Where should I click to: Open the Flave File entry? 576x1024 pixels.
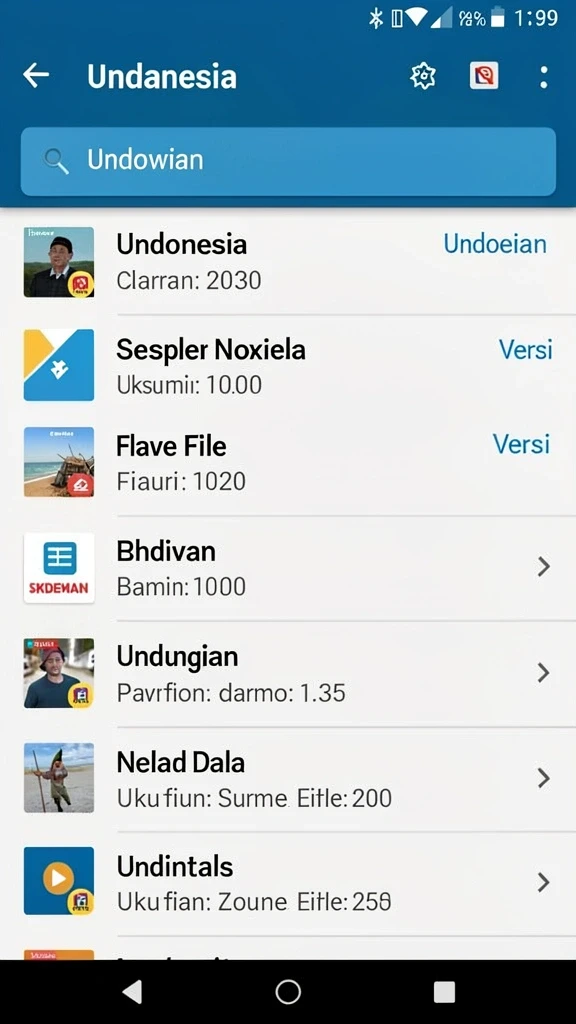(288, 463)
